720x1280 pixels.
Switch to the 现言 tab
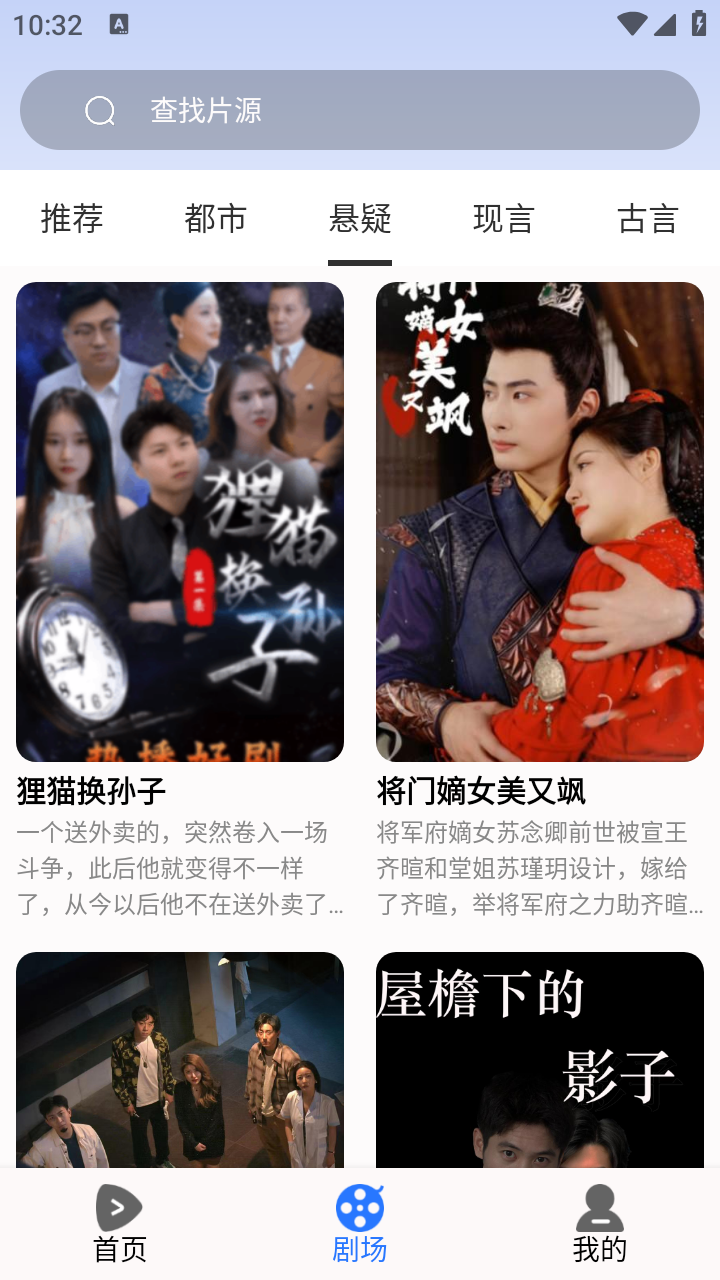coord(503,218)
